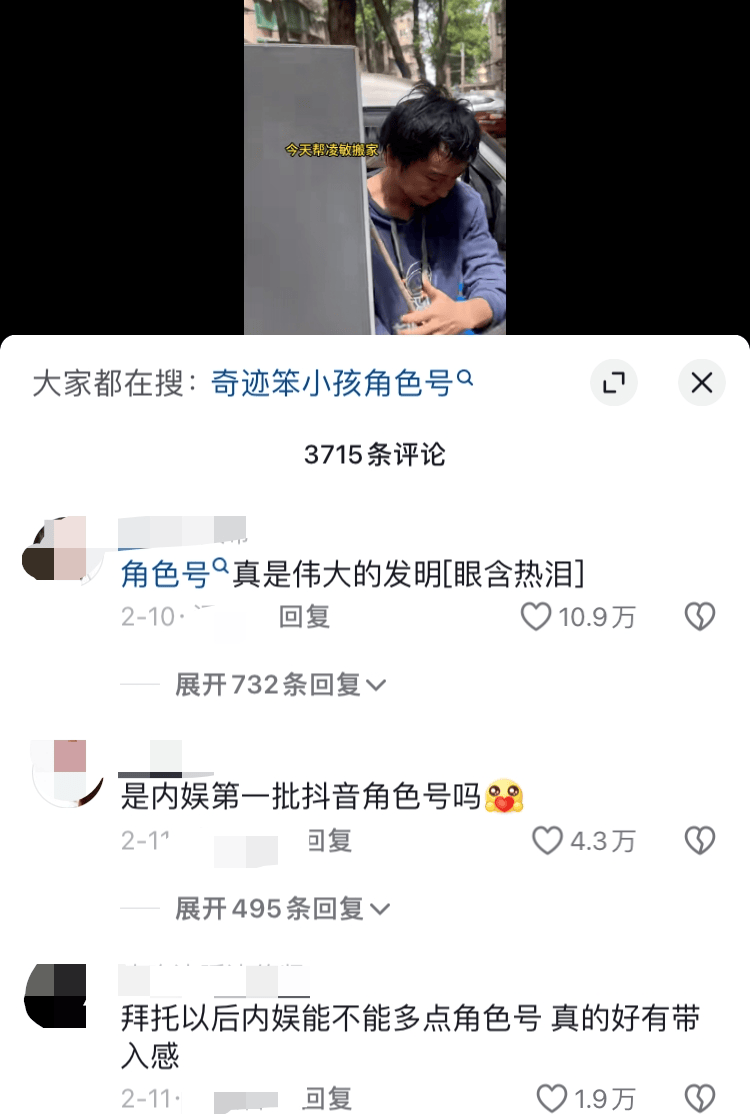750x1114 pixels.
Task: Close the comments panel
Action: point(701,382)
